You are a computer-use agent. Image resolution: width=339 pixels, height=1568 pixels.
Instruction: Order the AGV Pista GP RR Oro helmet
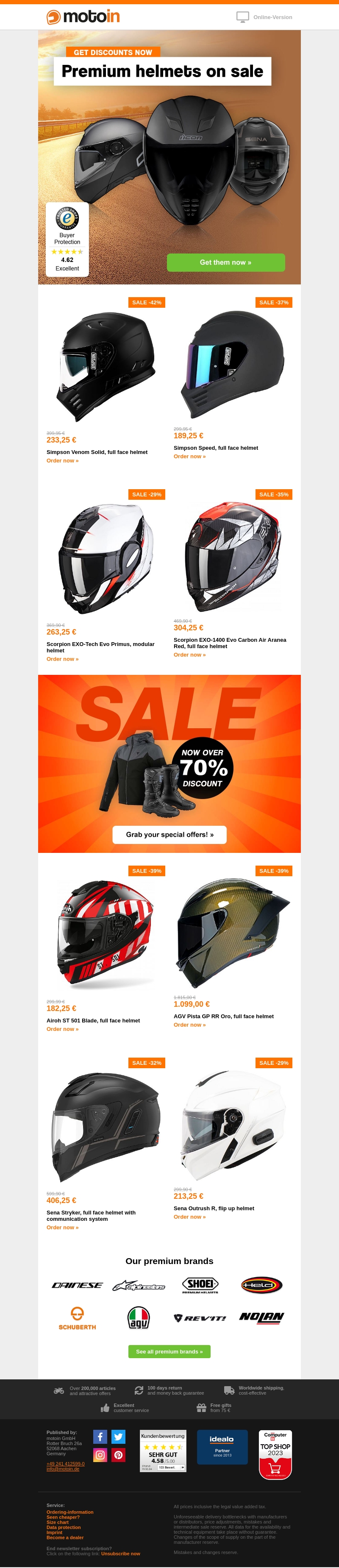[x=189, y=1025]
